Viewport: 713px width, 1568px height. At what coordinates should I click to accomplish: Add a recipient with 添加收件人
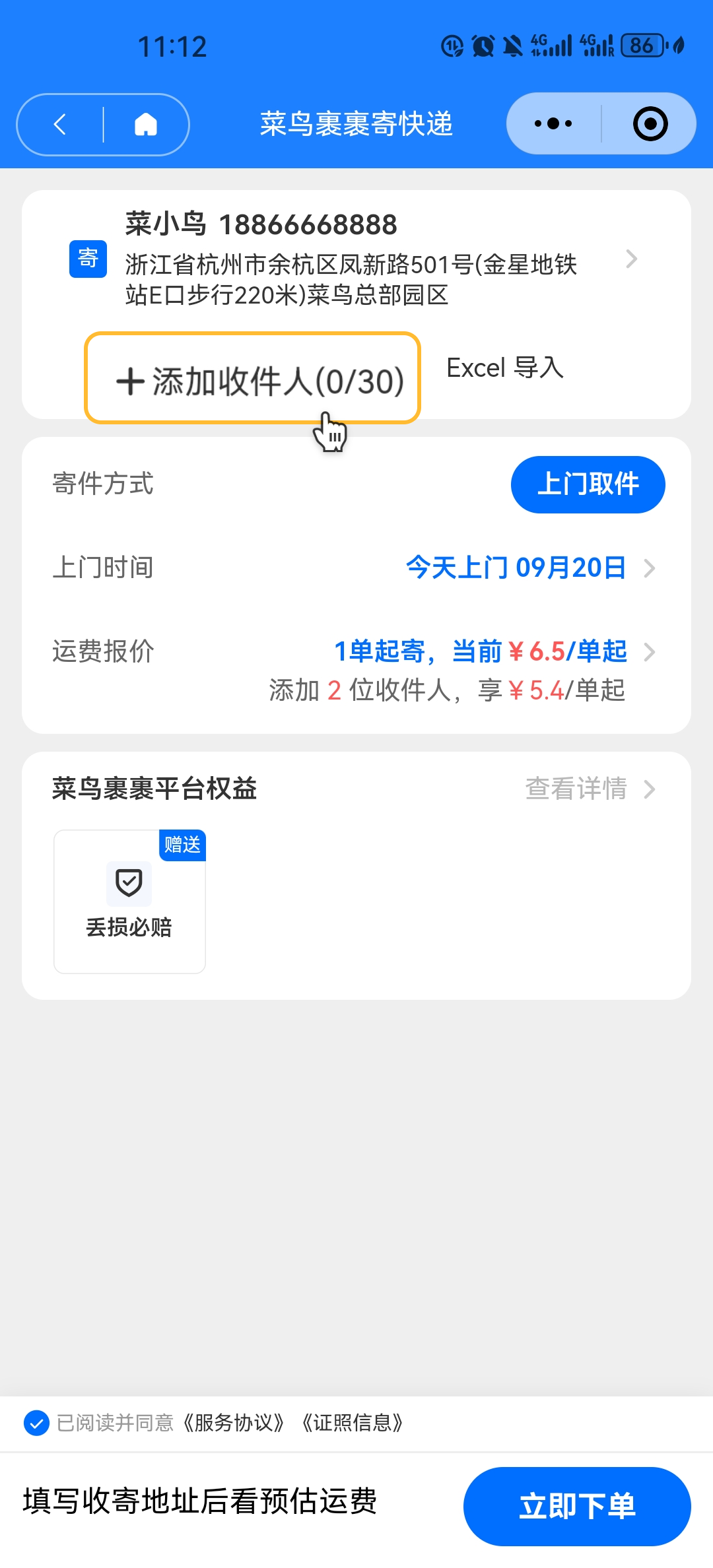[x=252, y=378]
